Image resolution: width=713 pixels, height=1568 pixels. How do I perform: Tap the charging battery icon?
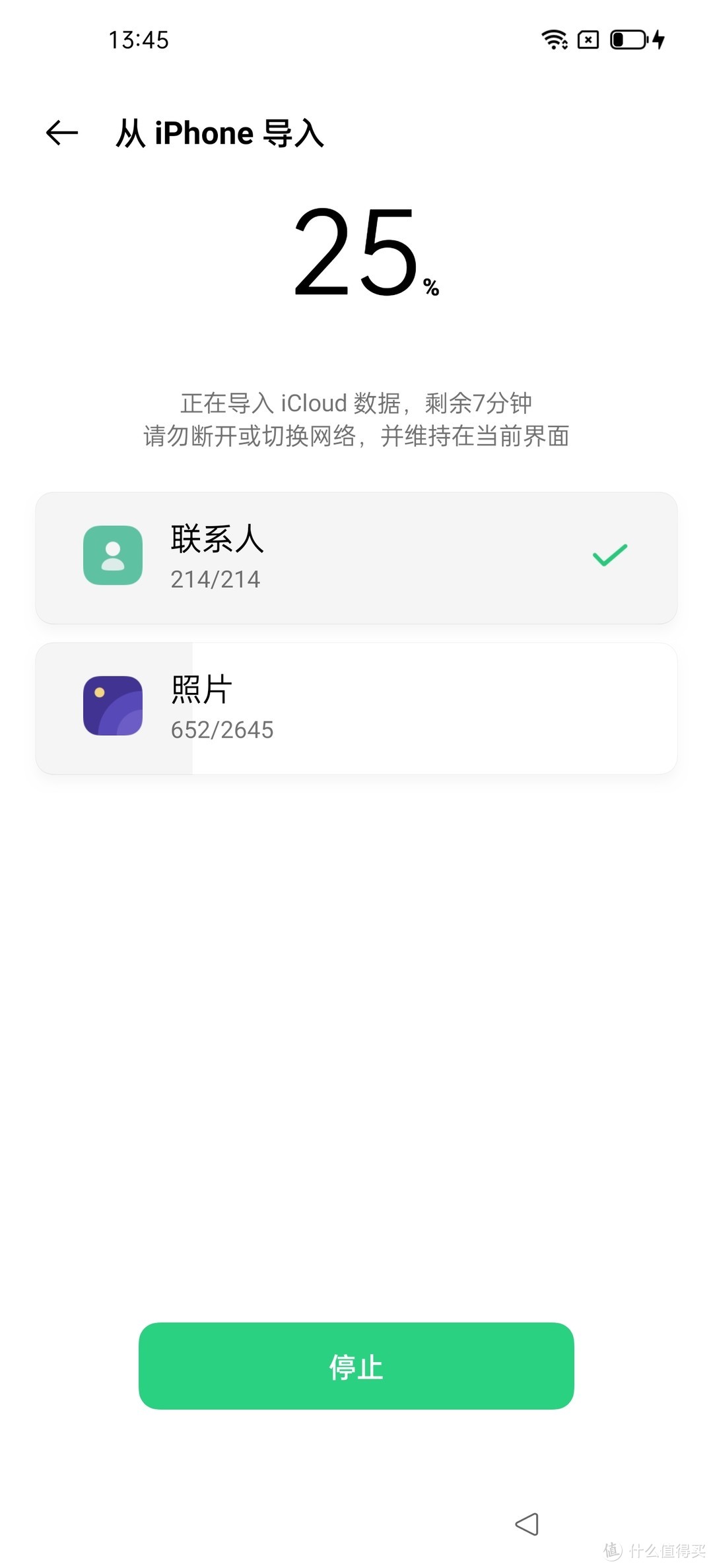[624, 40]
